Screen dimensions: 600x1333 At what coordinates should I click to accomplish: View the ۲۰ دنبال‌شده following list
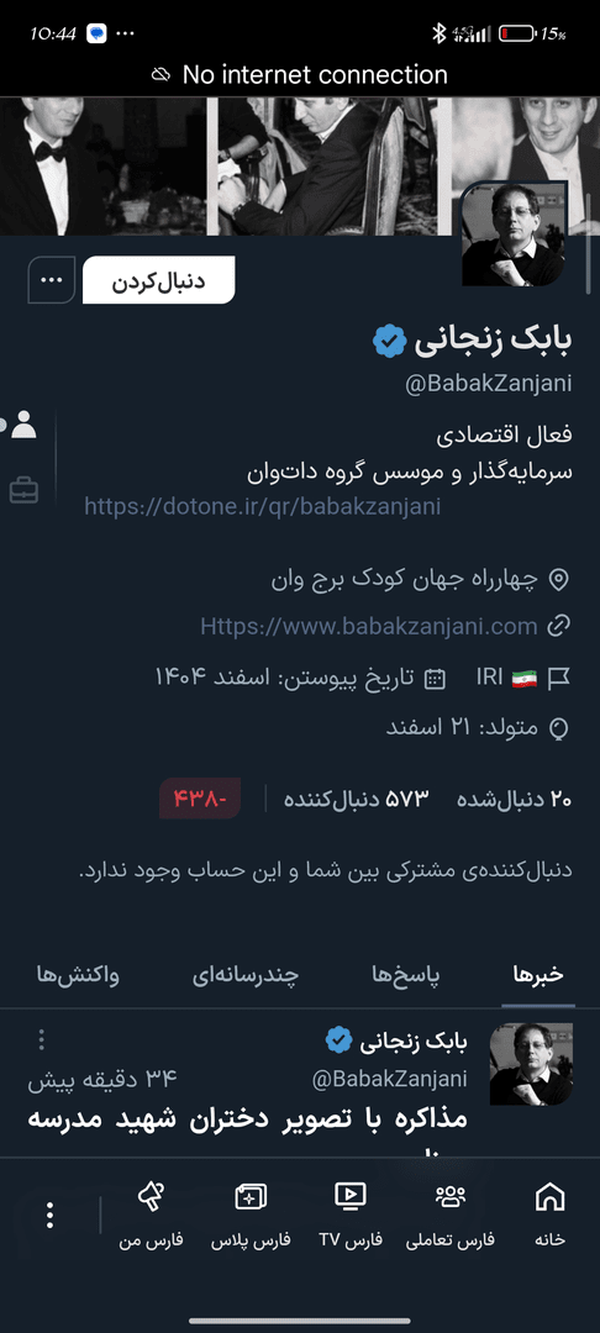point(514,799)
